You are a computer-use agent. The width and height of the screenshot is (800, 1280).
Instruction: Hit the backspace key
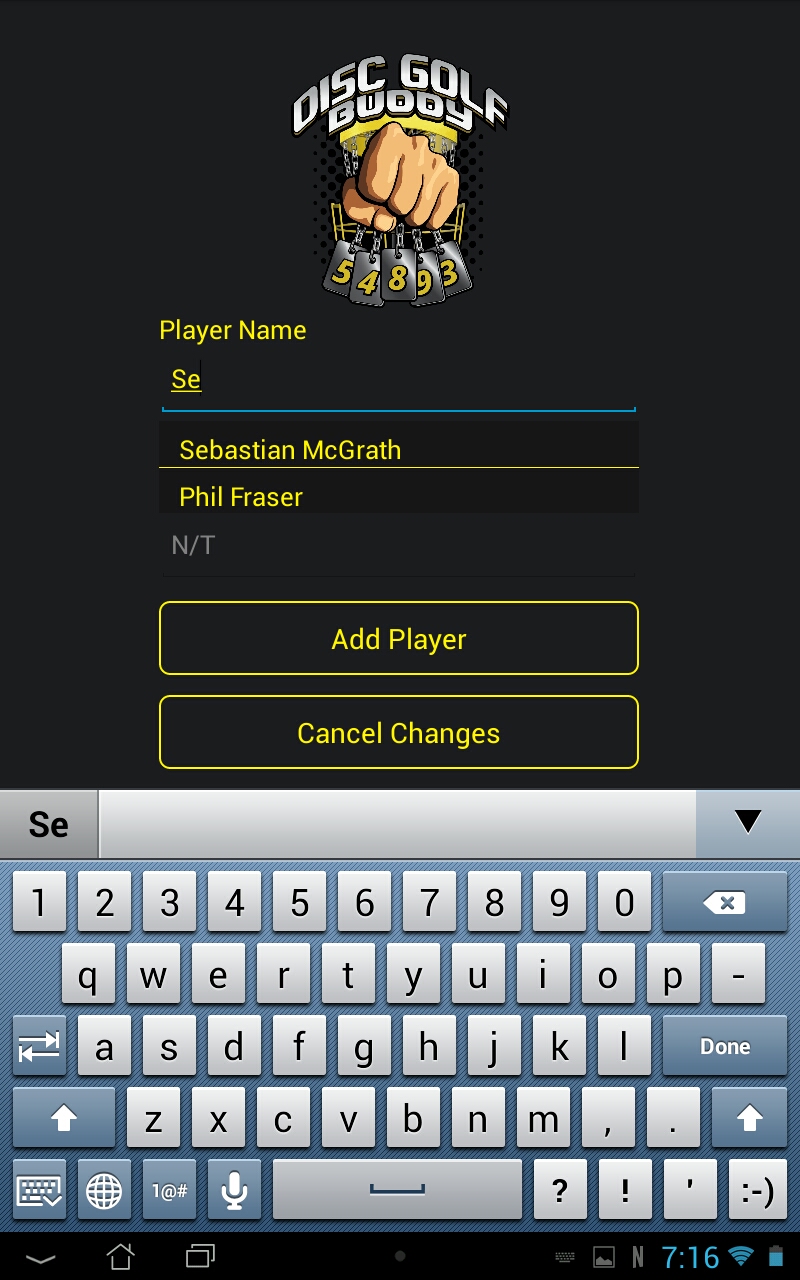tap(725, 903)
